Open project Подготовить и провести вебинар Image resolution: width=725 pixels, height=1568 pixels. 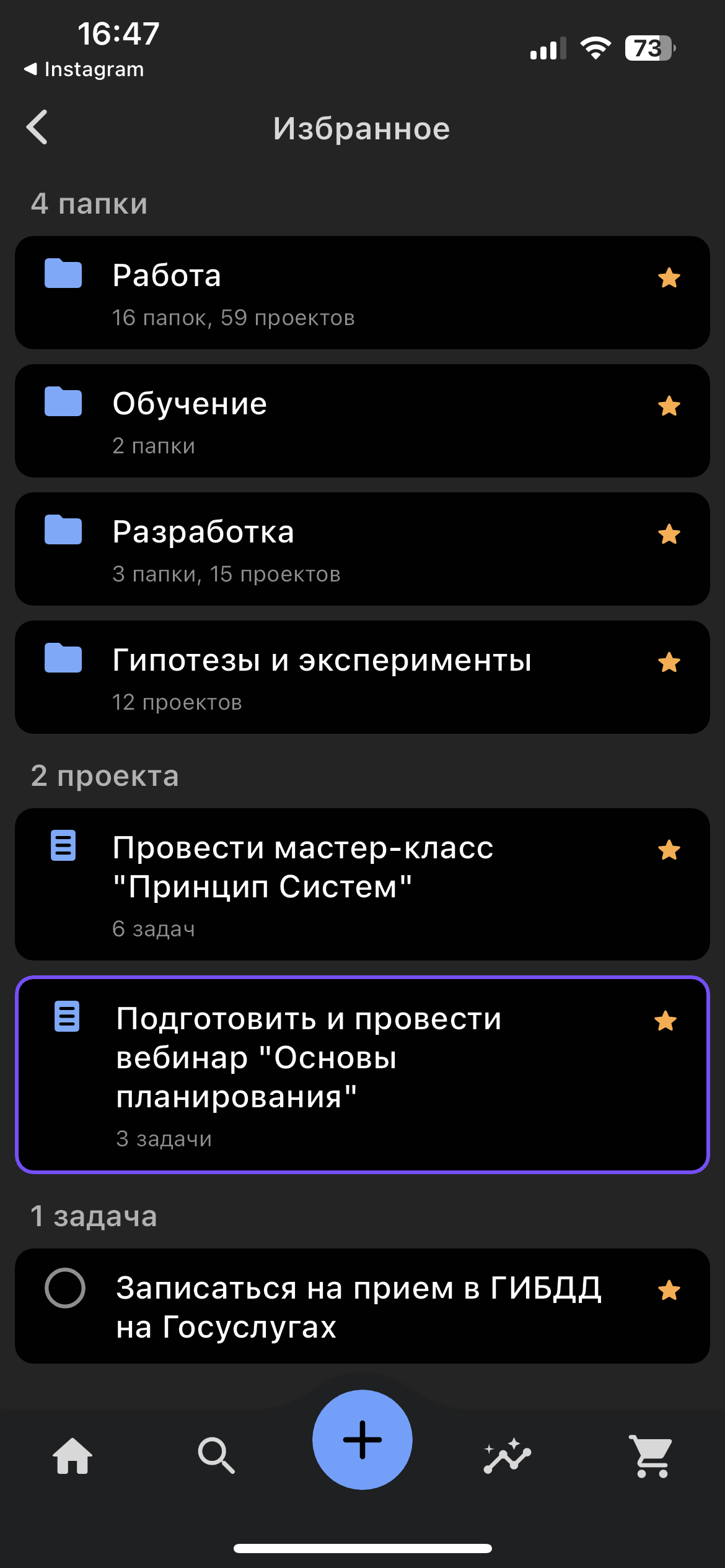(x=362, y=1074)
